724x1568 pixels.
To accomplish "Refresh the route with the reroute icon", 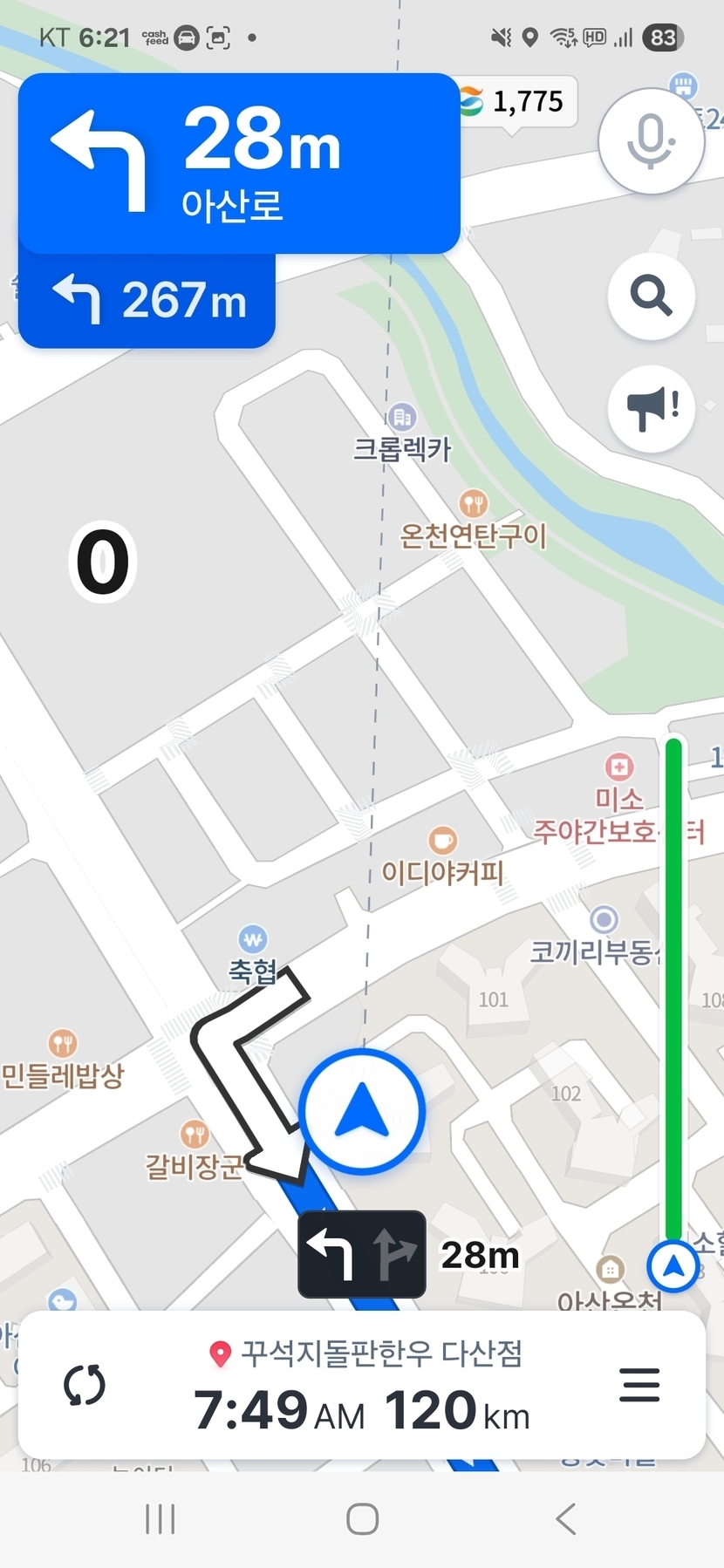I will pos(85,1385).
